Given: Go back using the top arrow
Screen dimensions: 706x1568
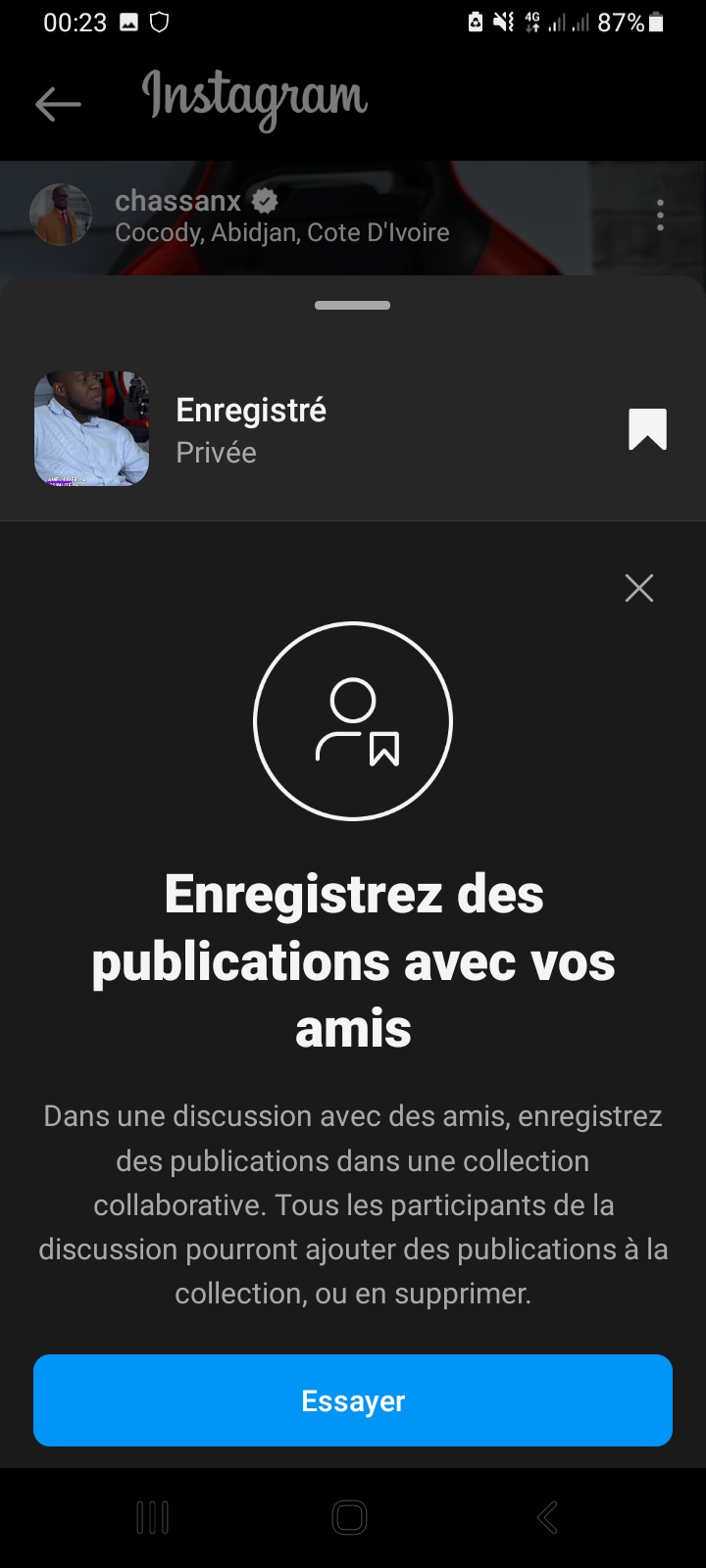Looking at the screenshot, I should pyautogui.click(x=58, y=104).
